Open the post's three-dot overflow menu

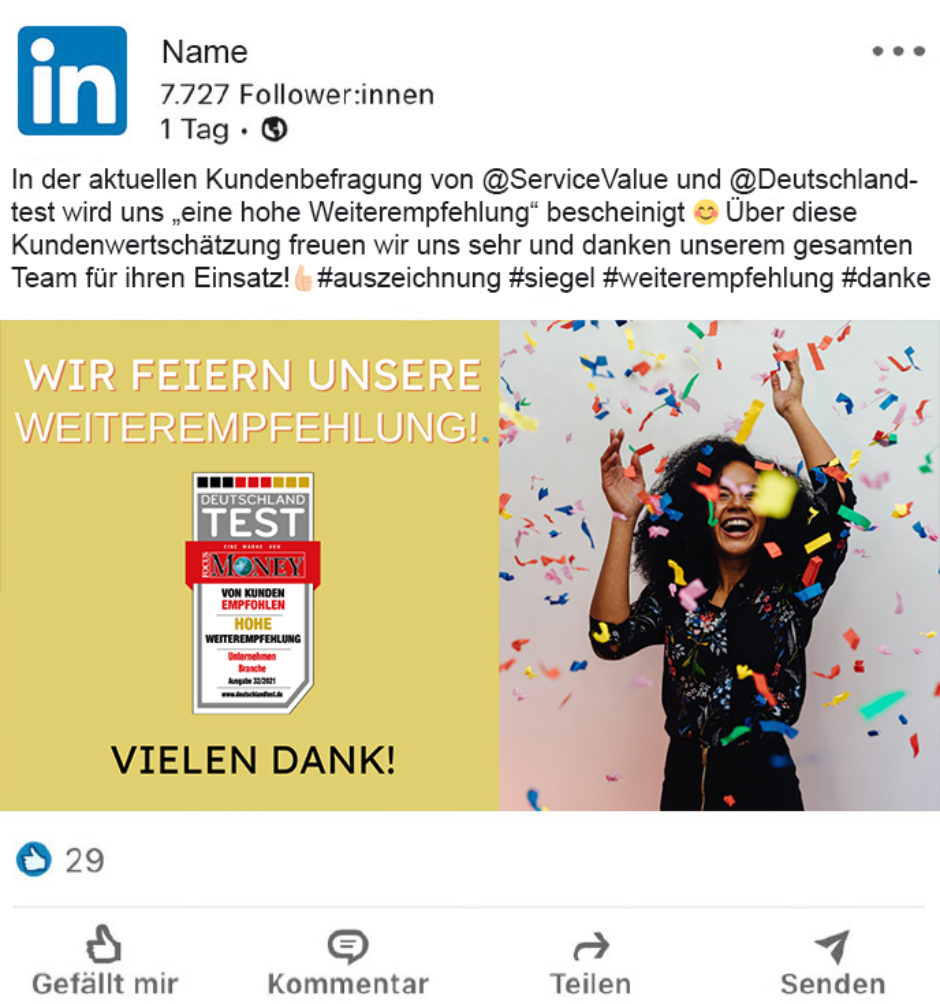click(x=898, y=52)
